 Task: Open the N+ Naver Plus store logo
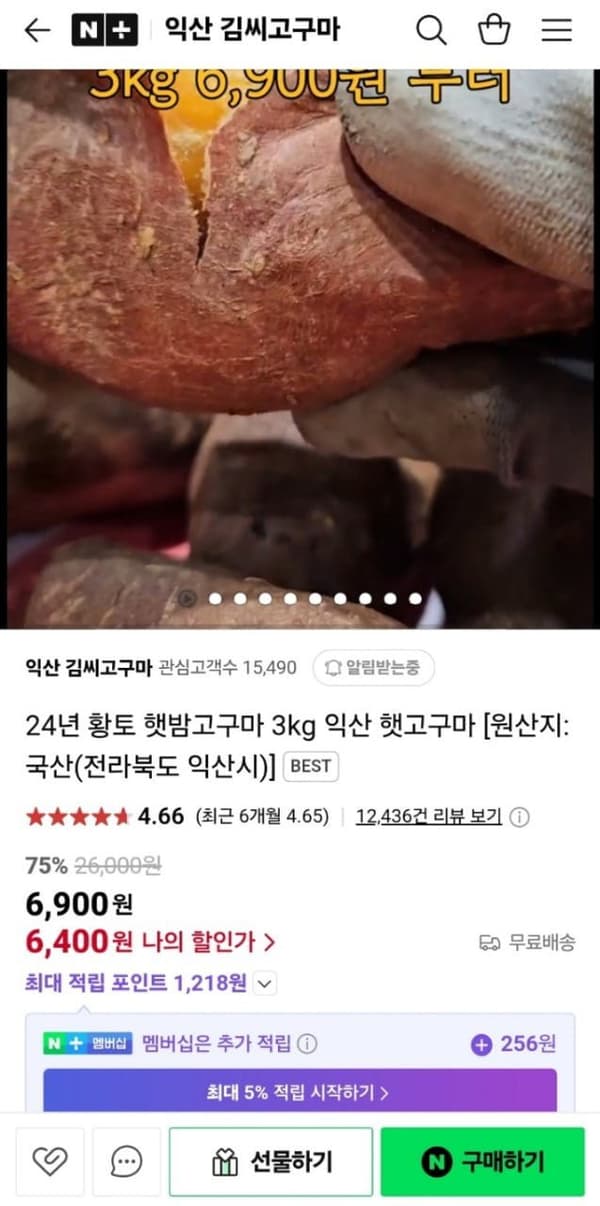tap(104, 31)
